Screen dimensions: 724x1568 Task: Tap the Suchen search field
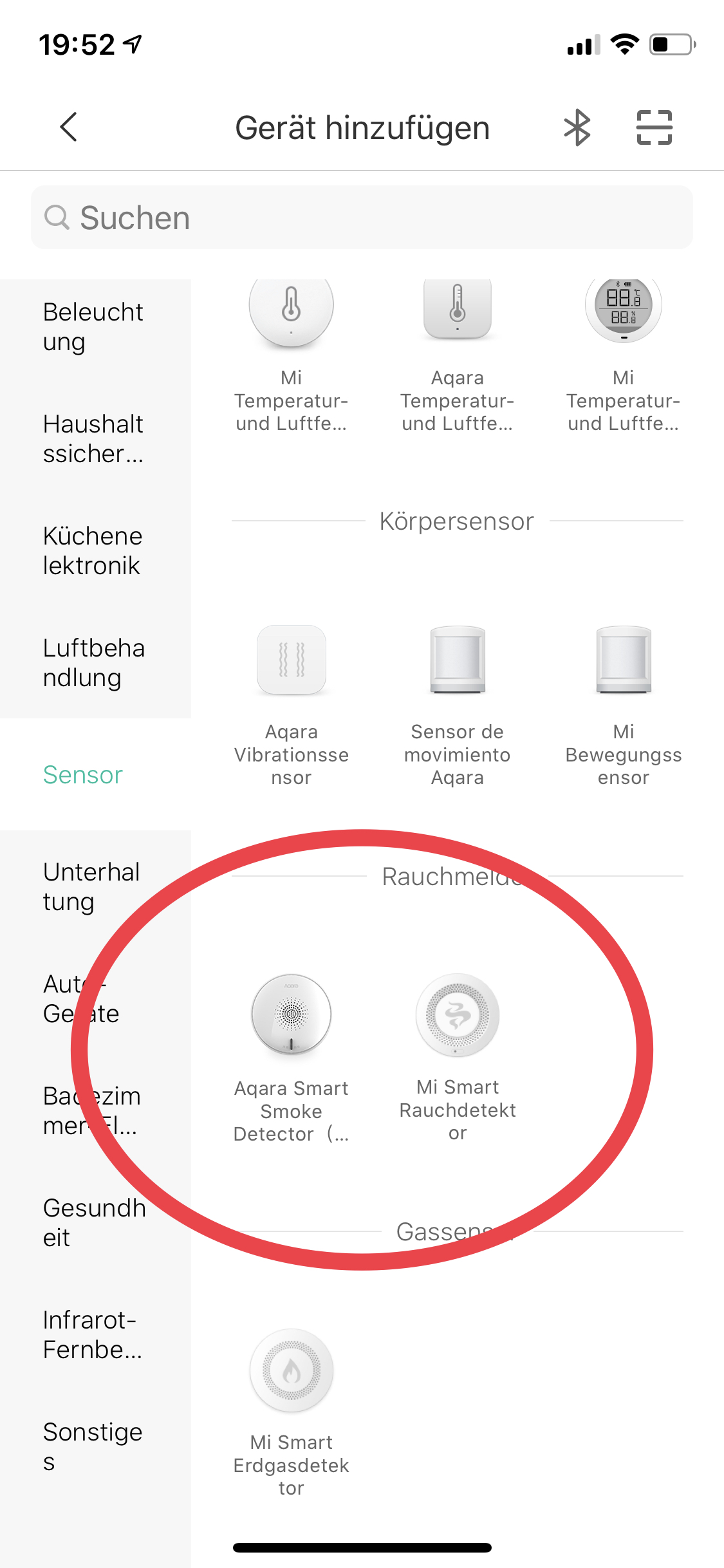362,218
